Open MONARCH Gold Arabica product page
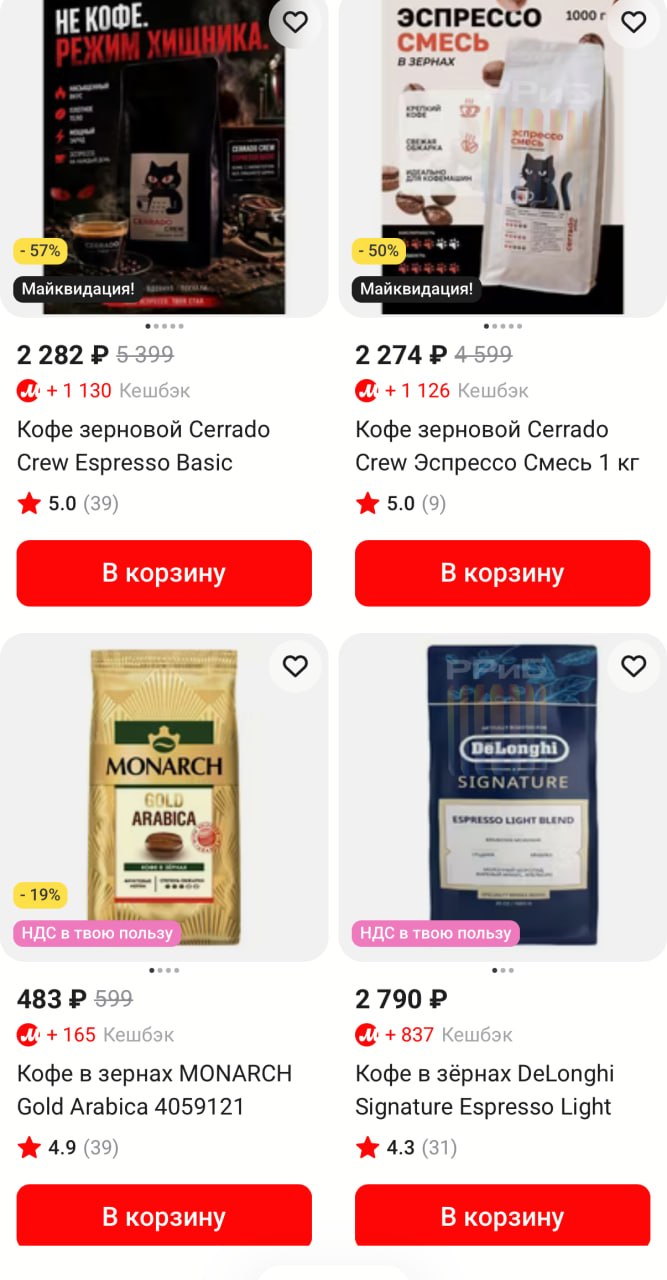Image resolution: width=667 pixels, height=1280 pixels. (x=154, y=1090)
